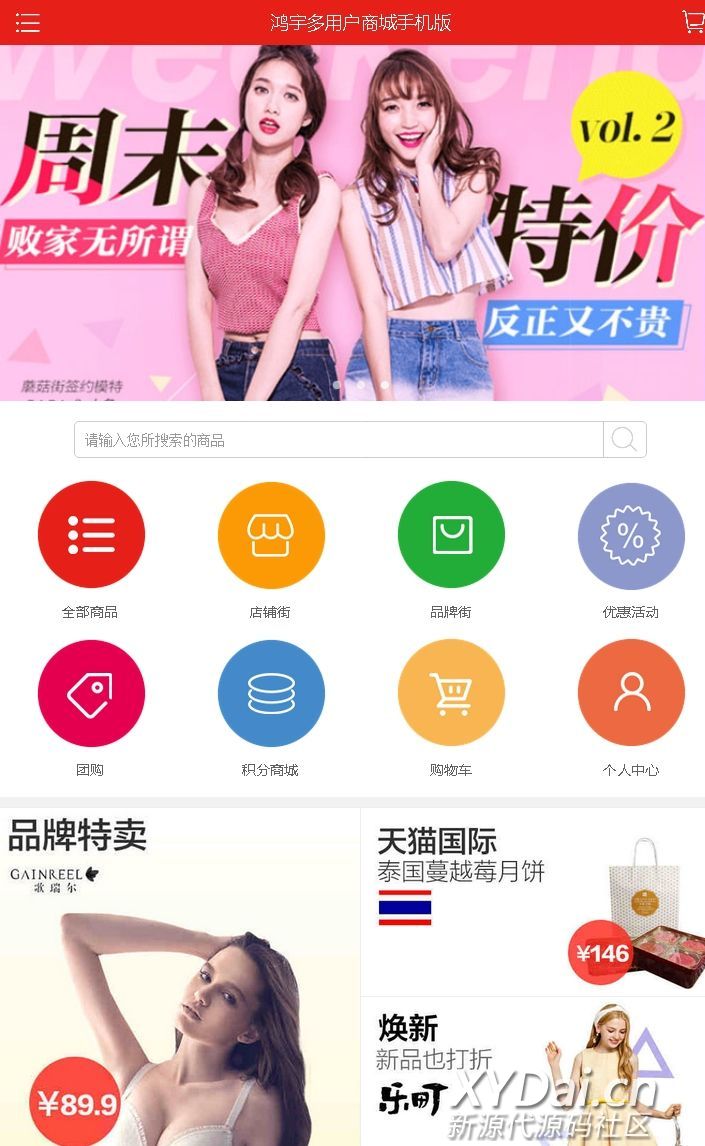Open 天猫国际 mooncake promotion tile

click(x=532, y=902)
